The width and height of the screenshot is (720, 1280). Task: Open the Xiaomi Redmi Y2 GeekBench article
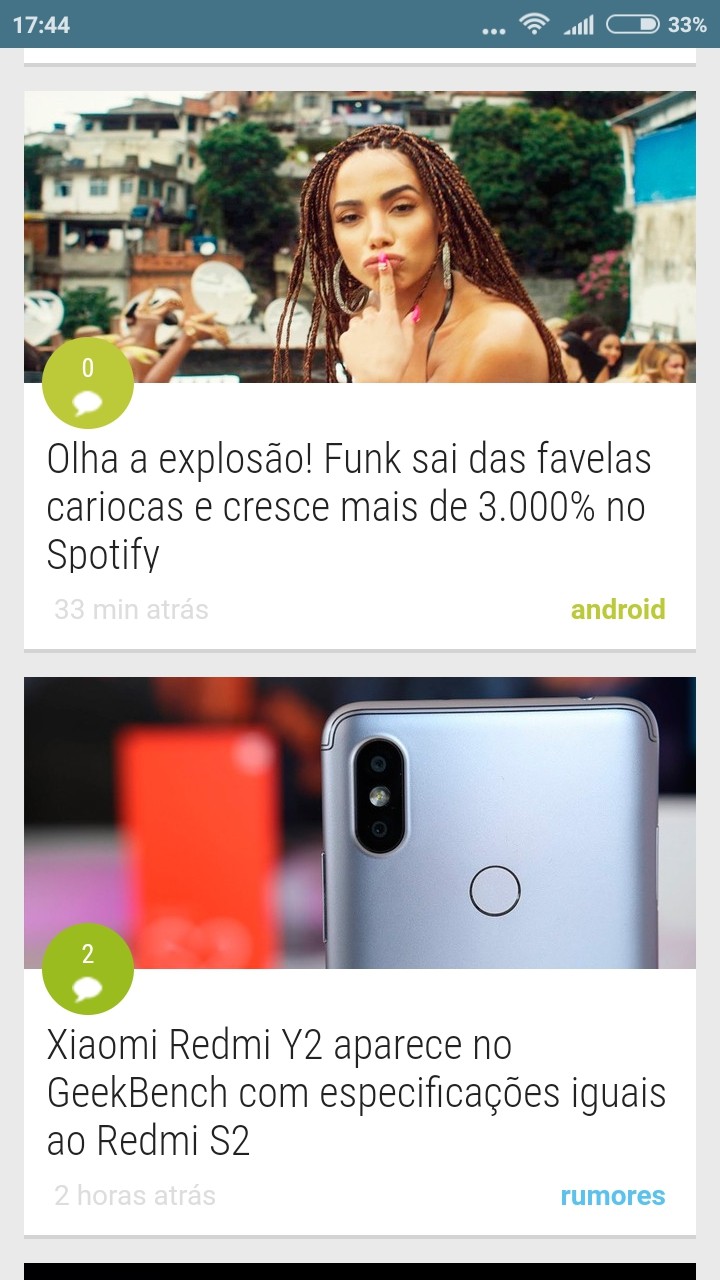[x=356, y=1093]
